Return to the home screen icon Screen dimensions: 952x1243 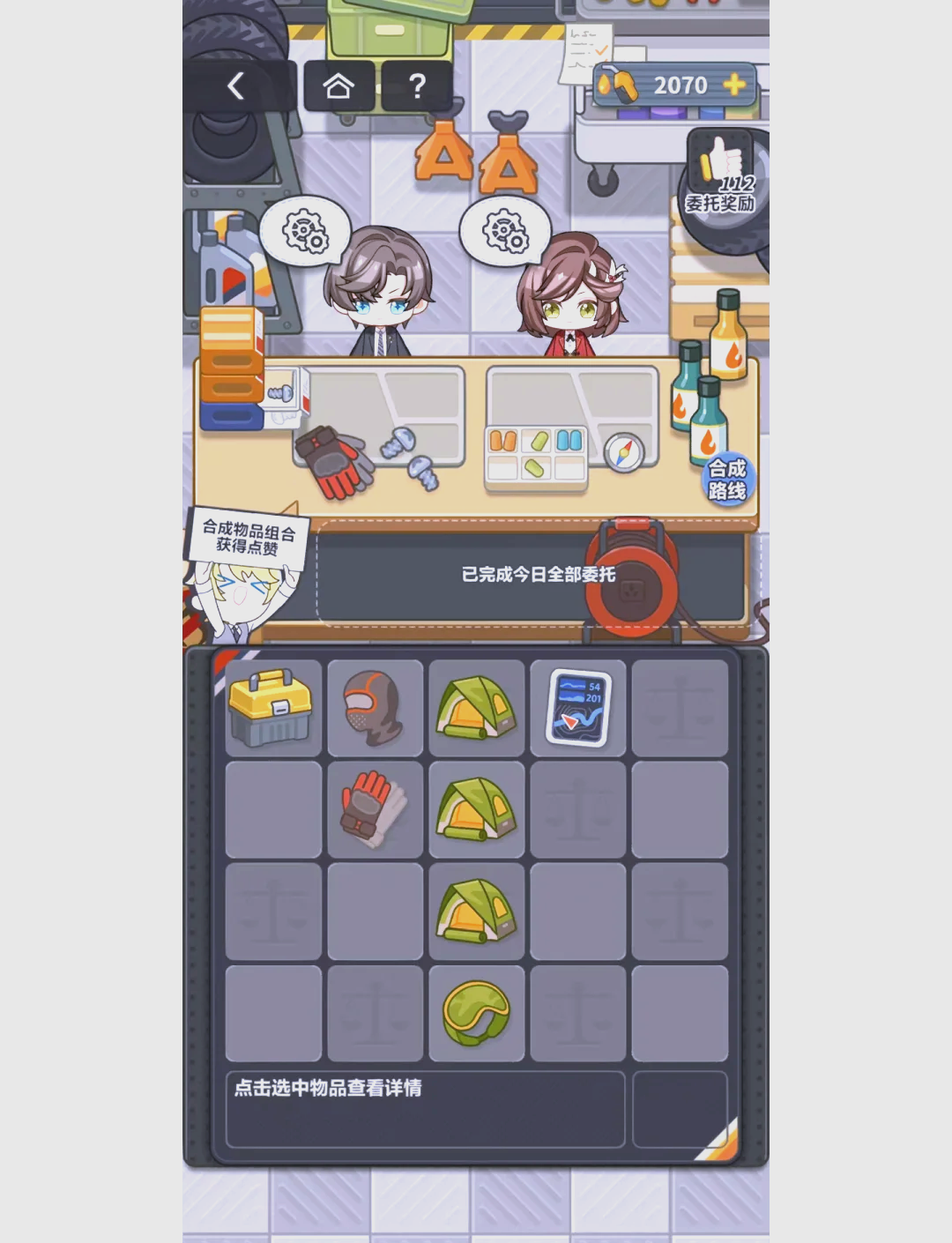tap(338, 86)
